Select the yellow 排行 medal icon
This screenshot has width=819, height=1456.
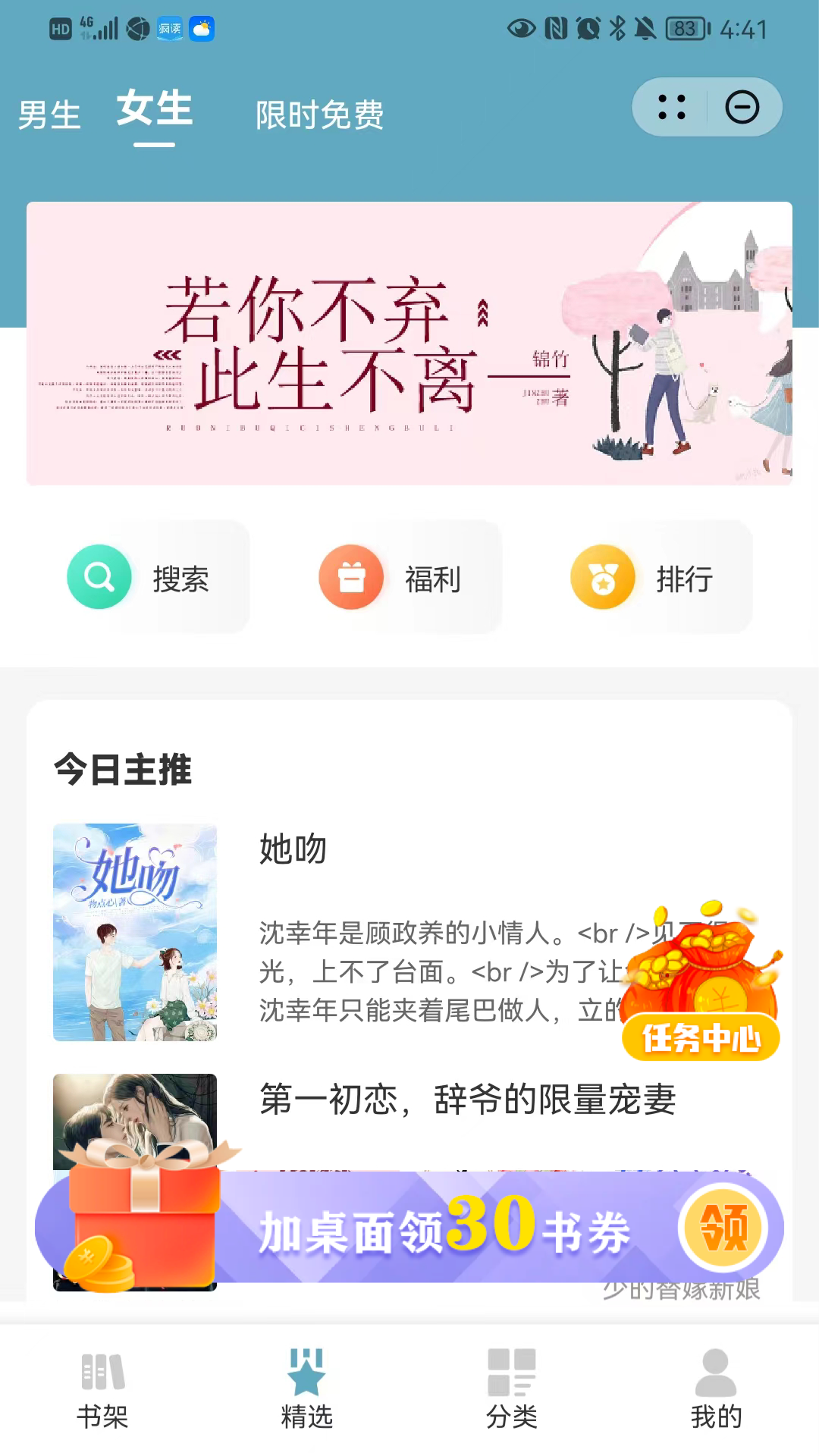(602, 576)
